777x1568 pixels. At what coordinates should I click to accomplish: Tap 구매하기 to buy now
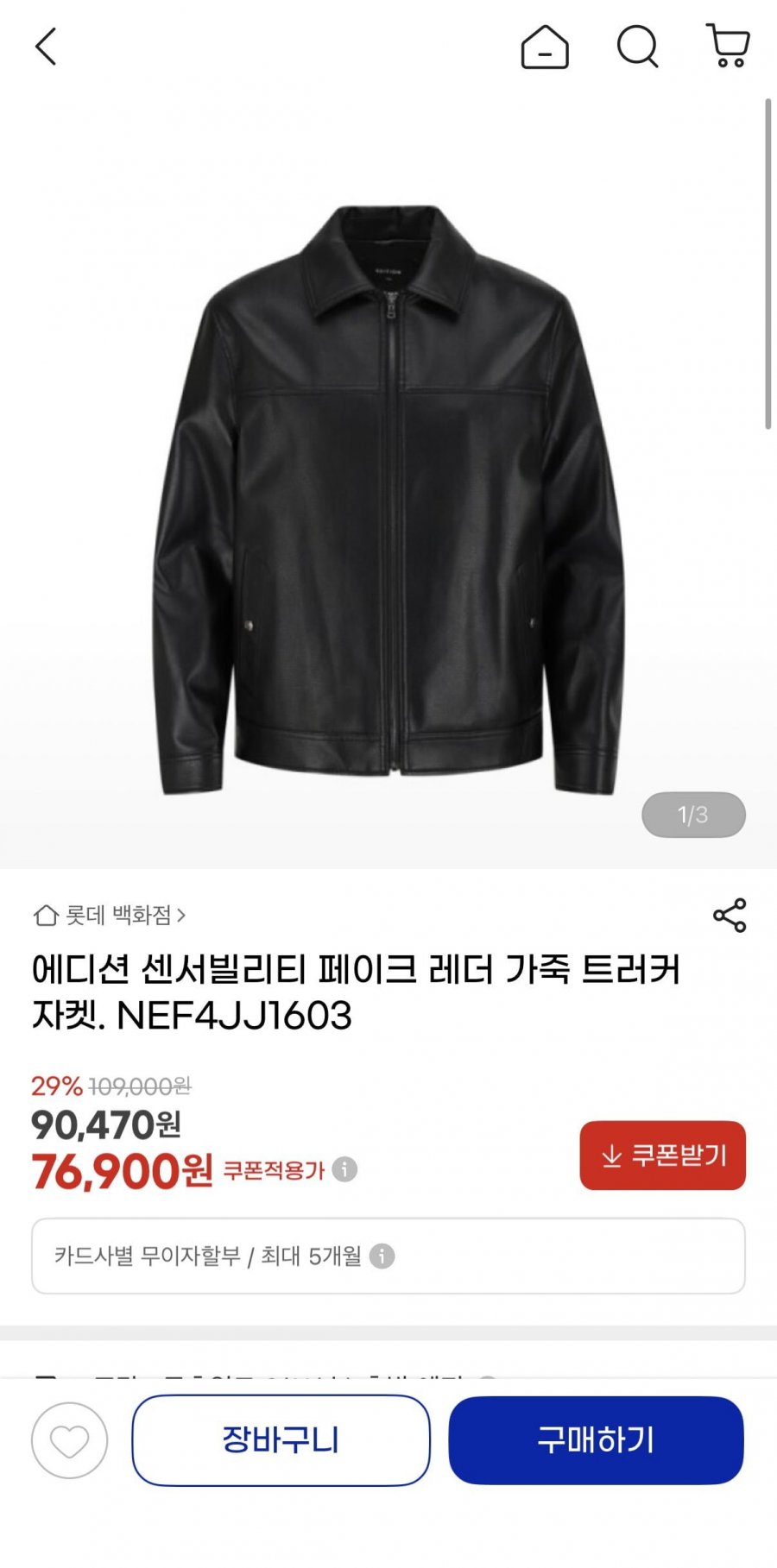pyautogui.click(x=596, y=1440)
